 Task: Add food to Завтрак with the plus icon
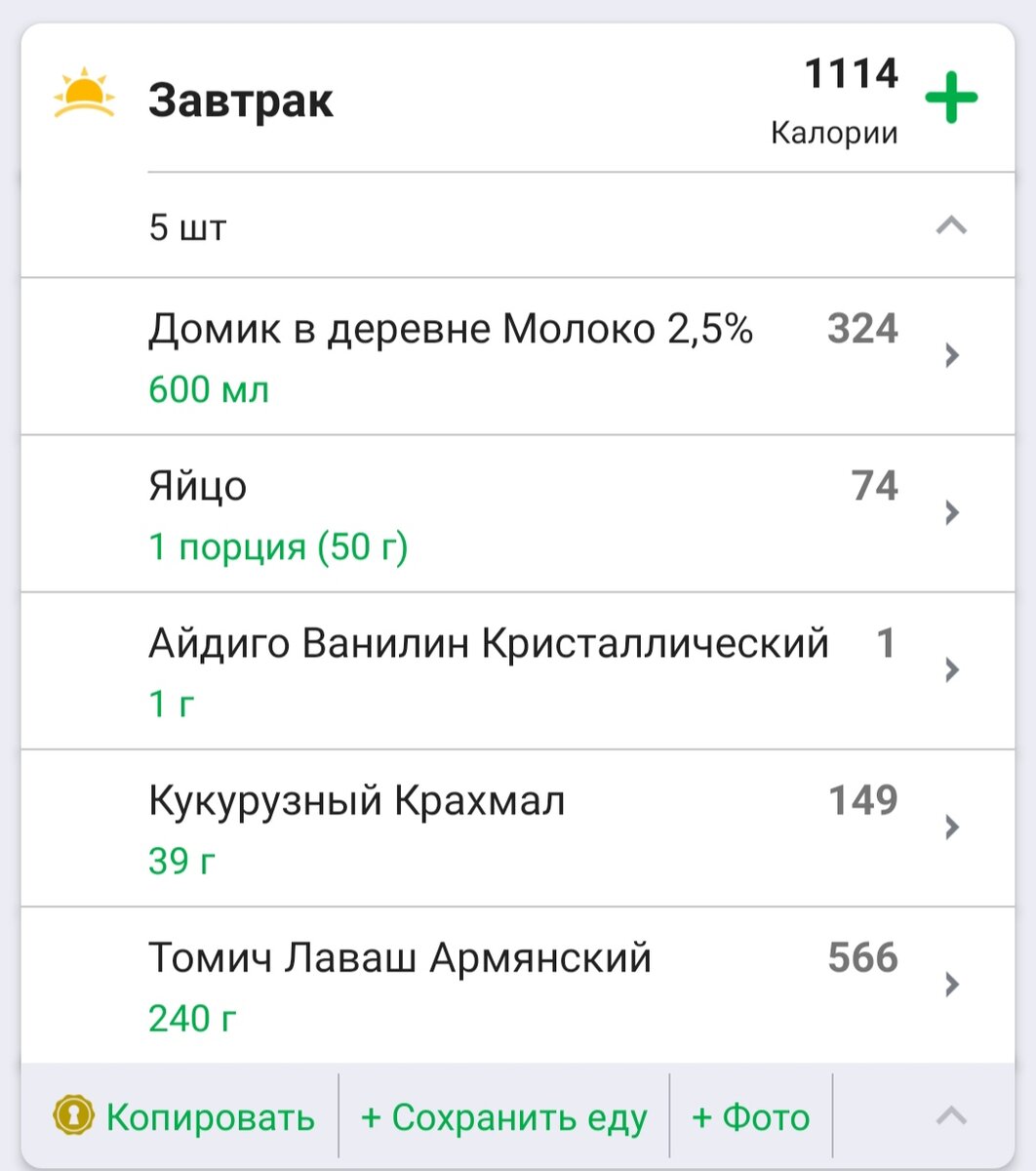point(950,99)
